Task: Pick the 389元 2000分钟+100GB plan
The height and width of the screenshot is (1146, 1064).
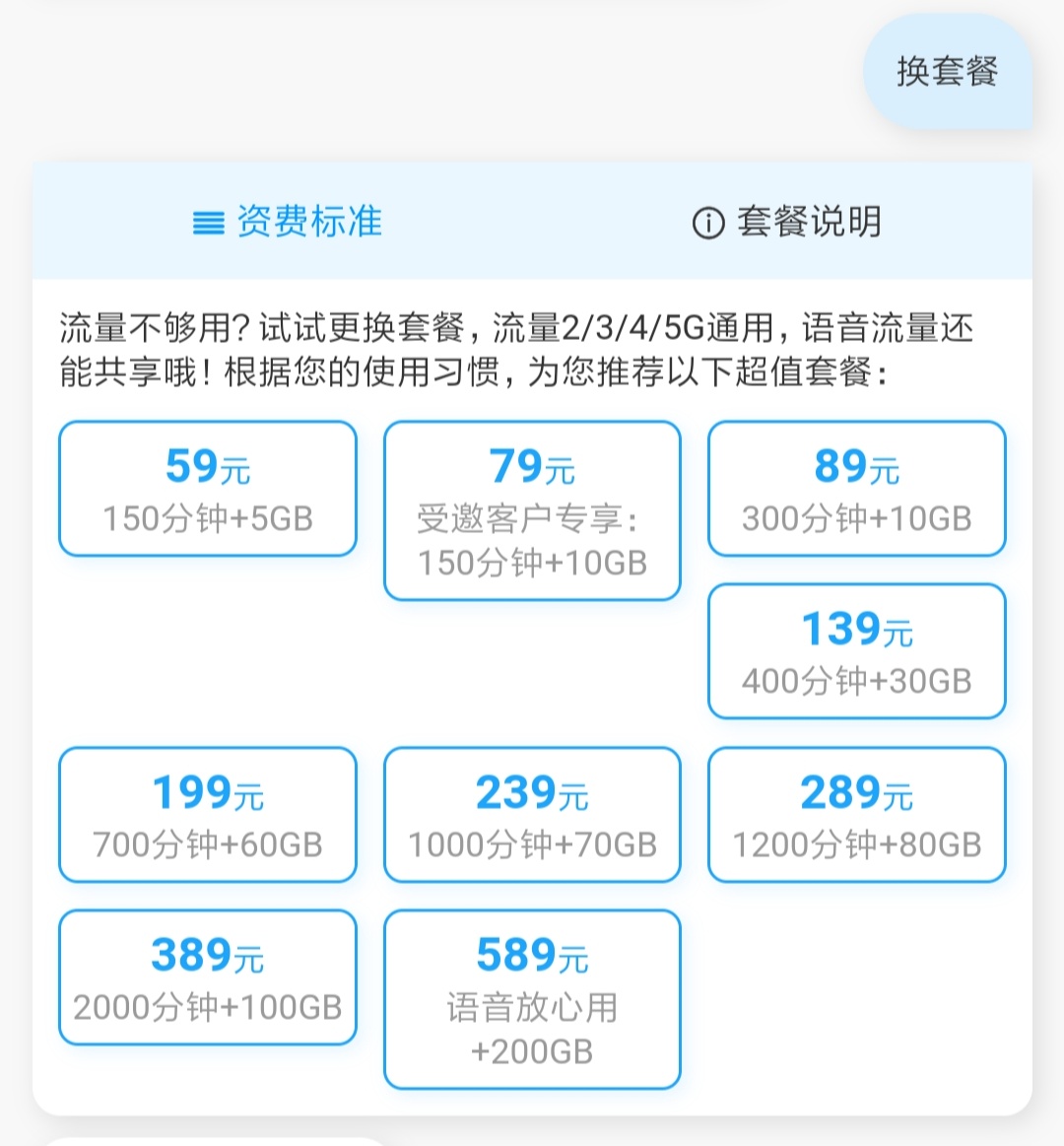Action: [x=207, y=977]
